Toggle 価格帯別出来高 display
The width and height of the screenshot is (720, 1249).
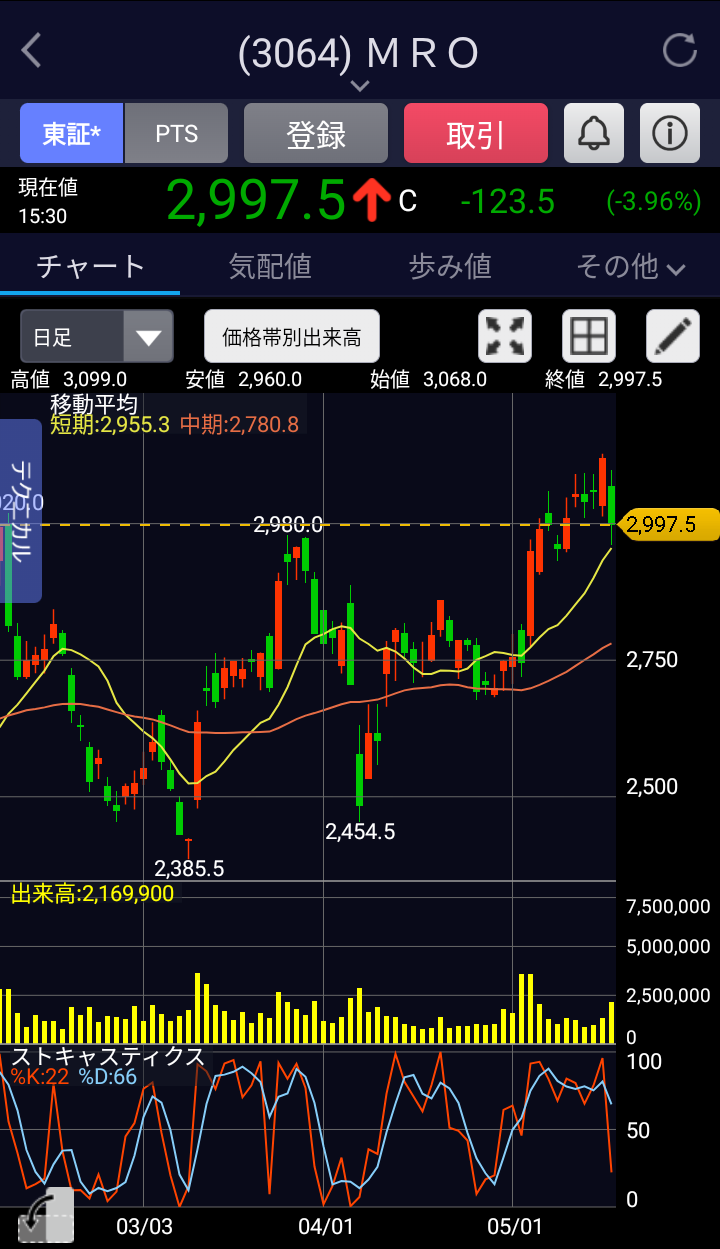(292, 337)
